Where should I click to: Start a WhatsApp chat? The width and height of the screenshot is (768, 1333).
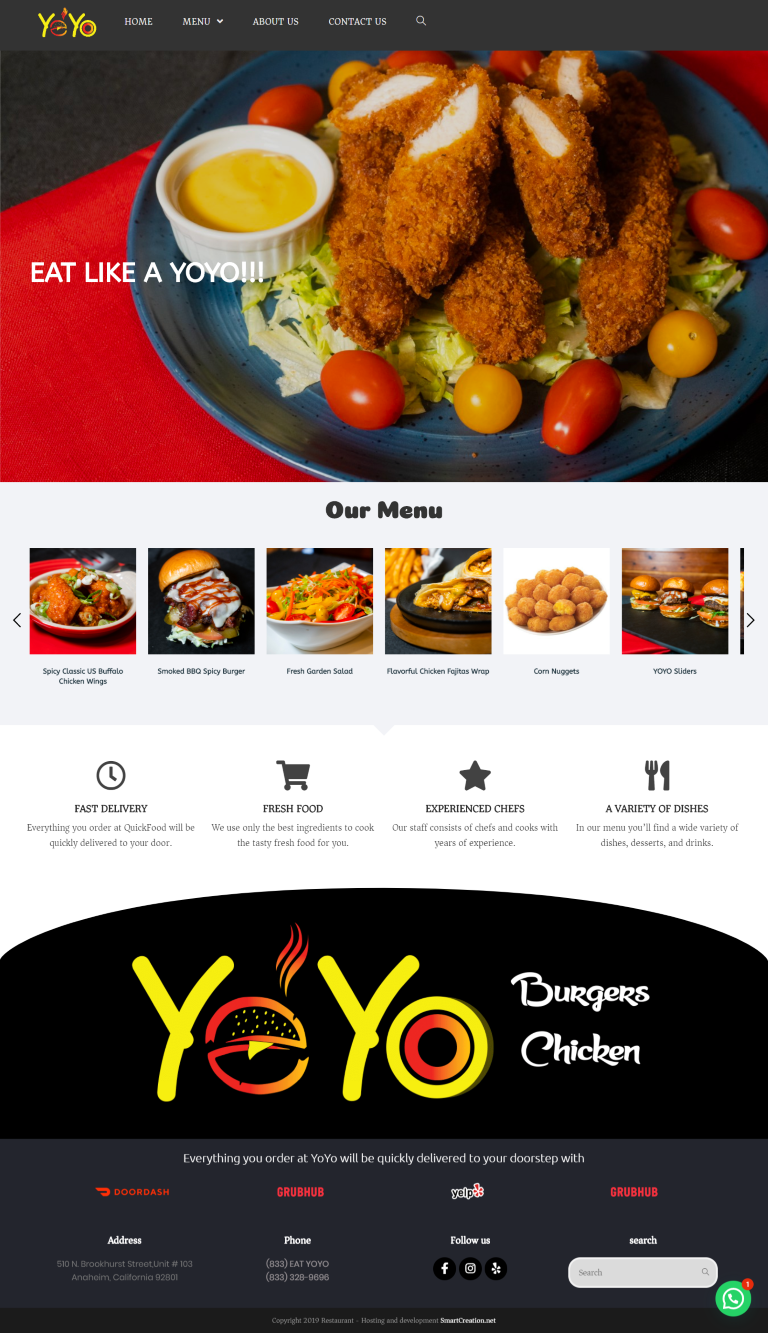[733, 1298]
